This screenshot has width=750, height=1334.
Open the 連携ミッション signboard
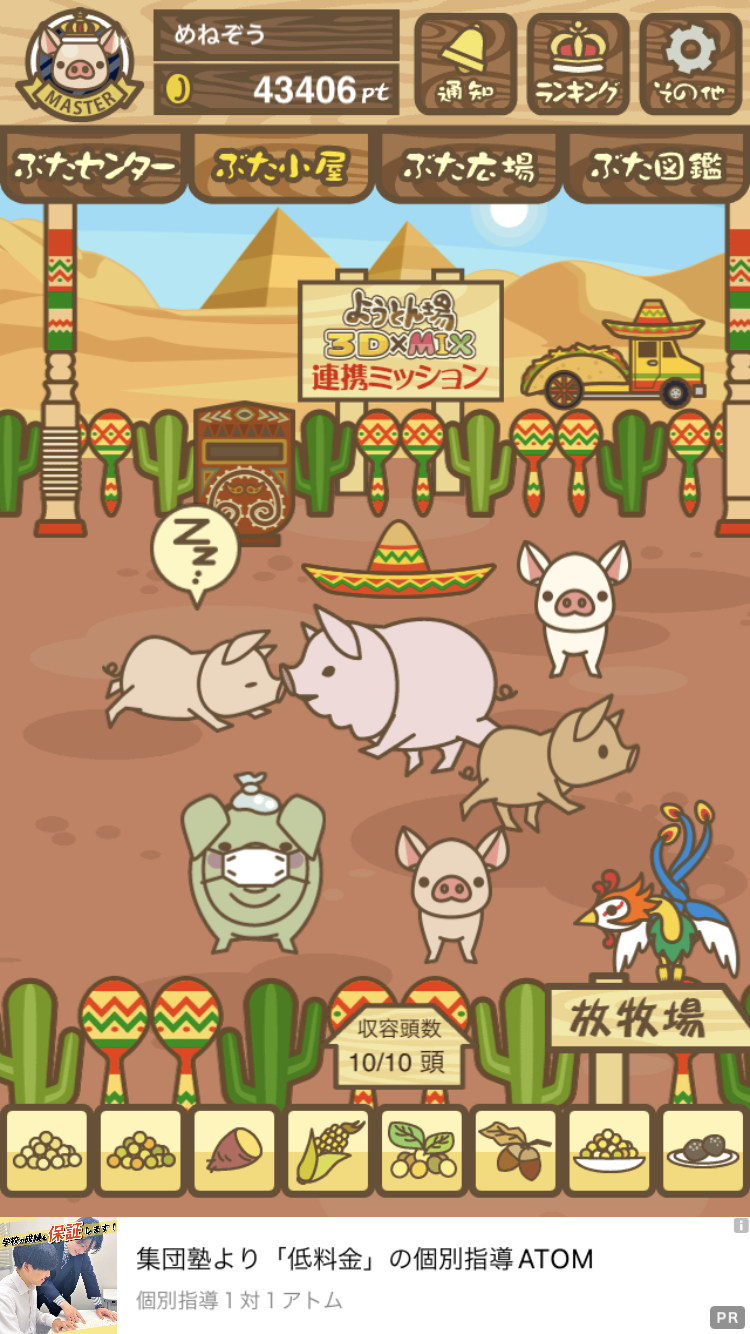(400, 342)
